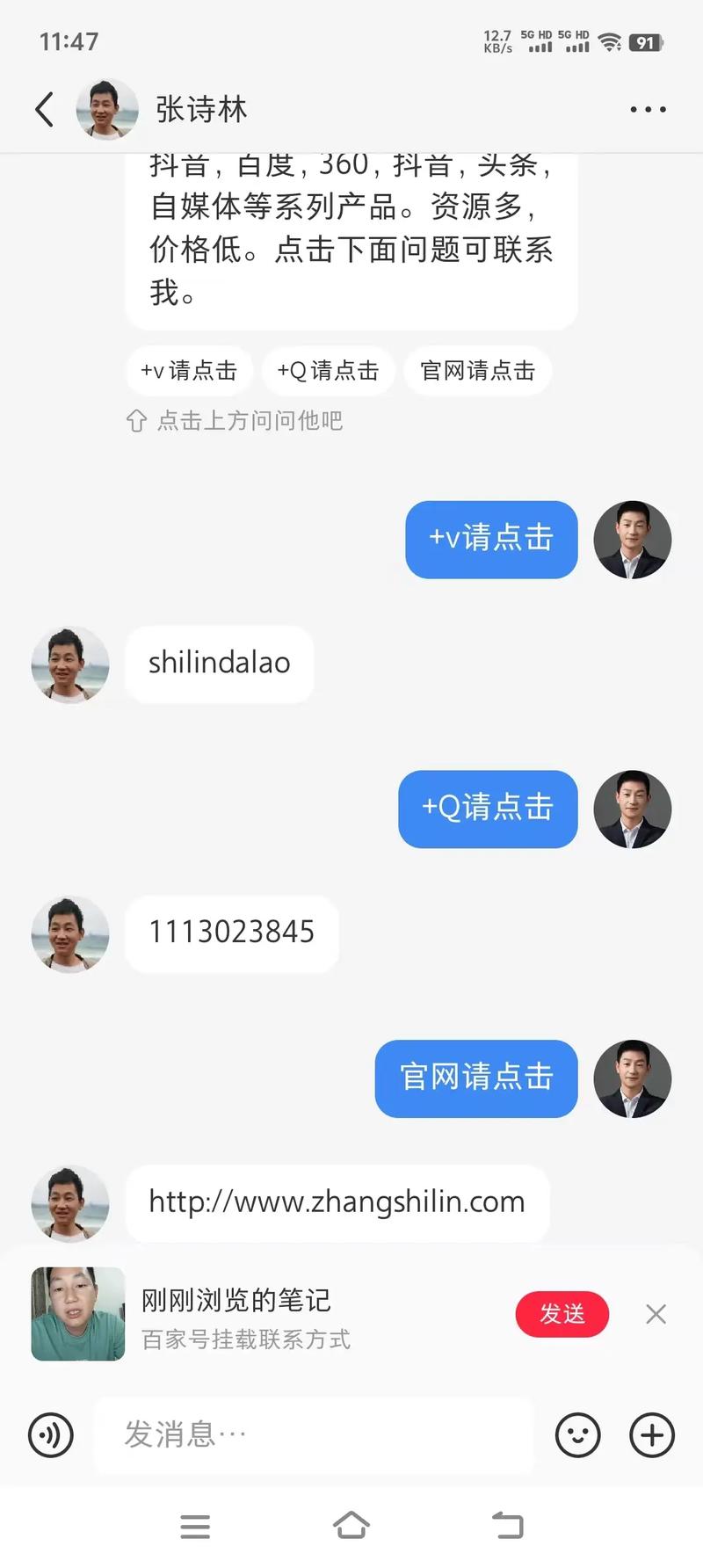Open the three-dot overflow menu

648,110
